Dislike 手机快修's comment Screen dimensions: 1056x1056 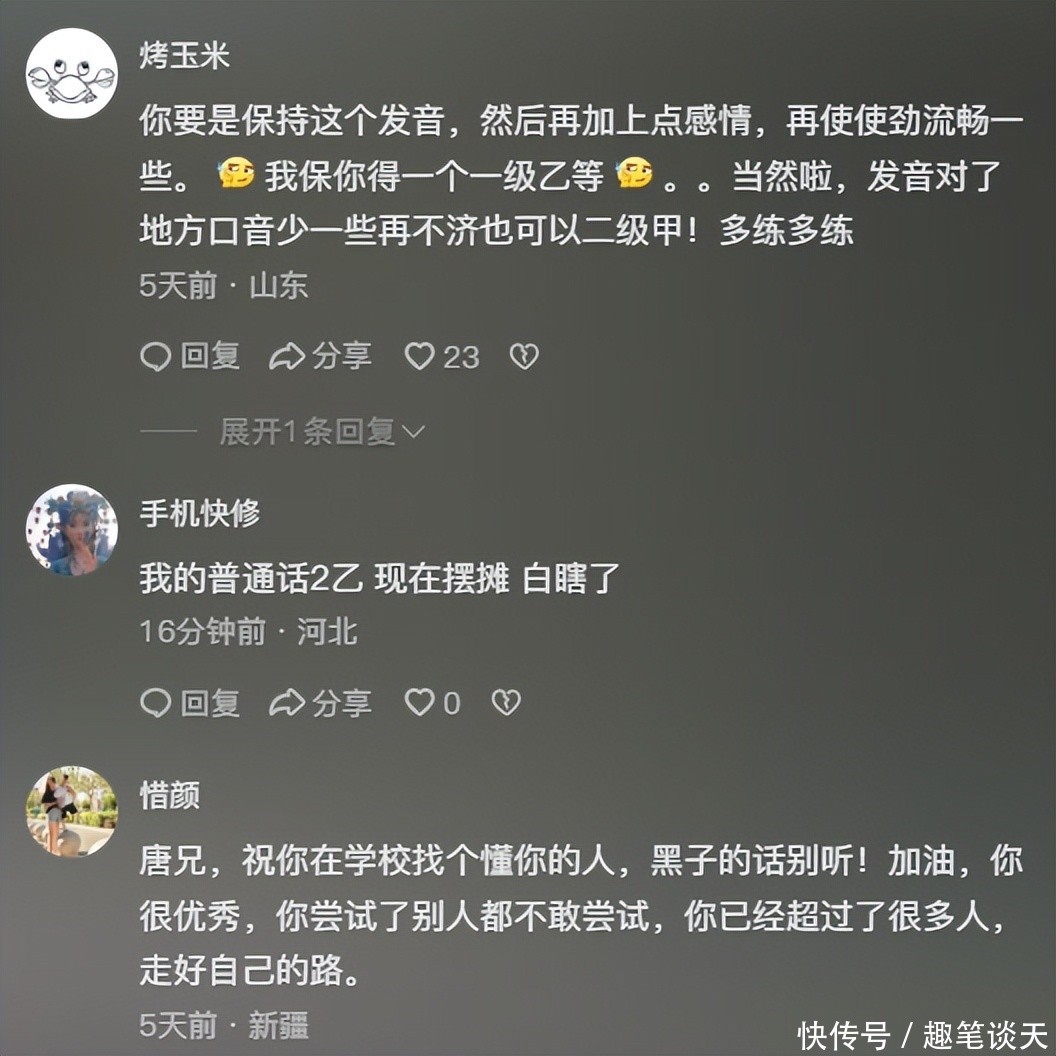coord(506,703)
